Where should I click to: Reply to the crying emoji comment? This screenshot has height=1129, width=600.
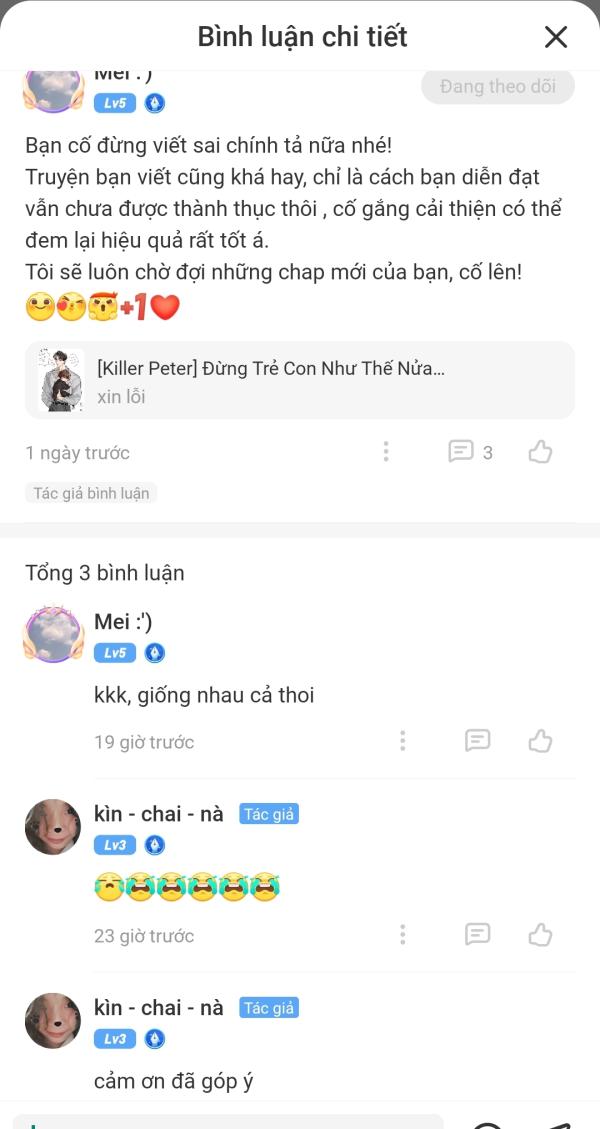[478, 935]
